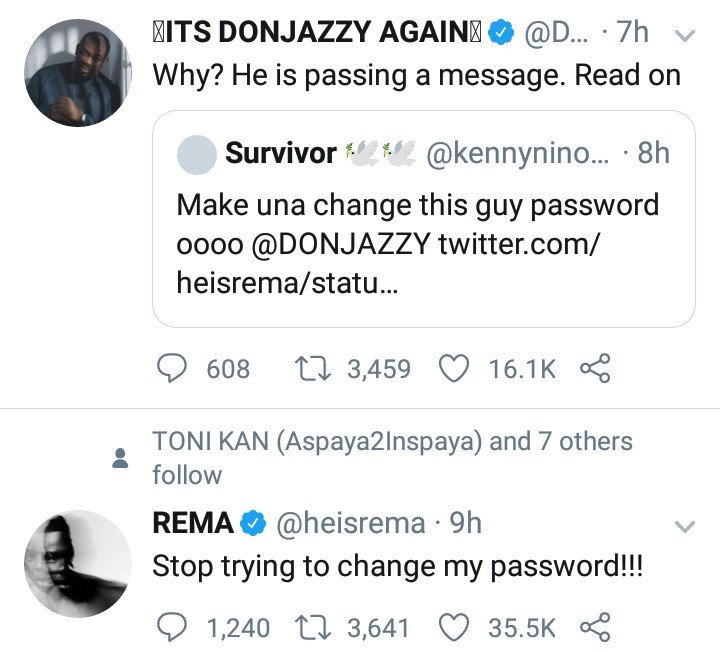Expand the dropdown arrow on REMA's tweet

(x=685, y=526)
